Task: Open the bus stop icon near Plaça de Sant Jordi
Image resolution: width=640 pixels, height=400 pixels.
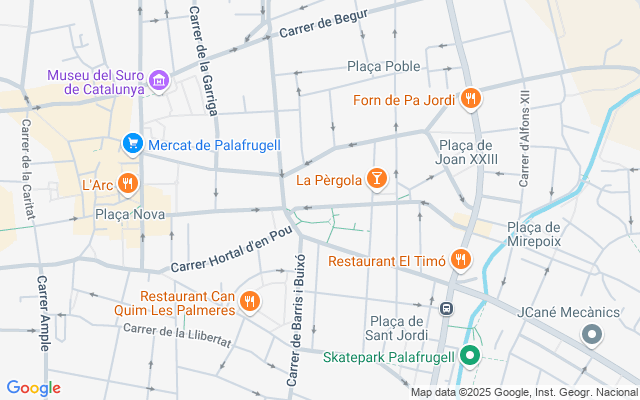Action: (x=447, y=307)
